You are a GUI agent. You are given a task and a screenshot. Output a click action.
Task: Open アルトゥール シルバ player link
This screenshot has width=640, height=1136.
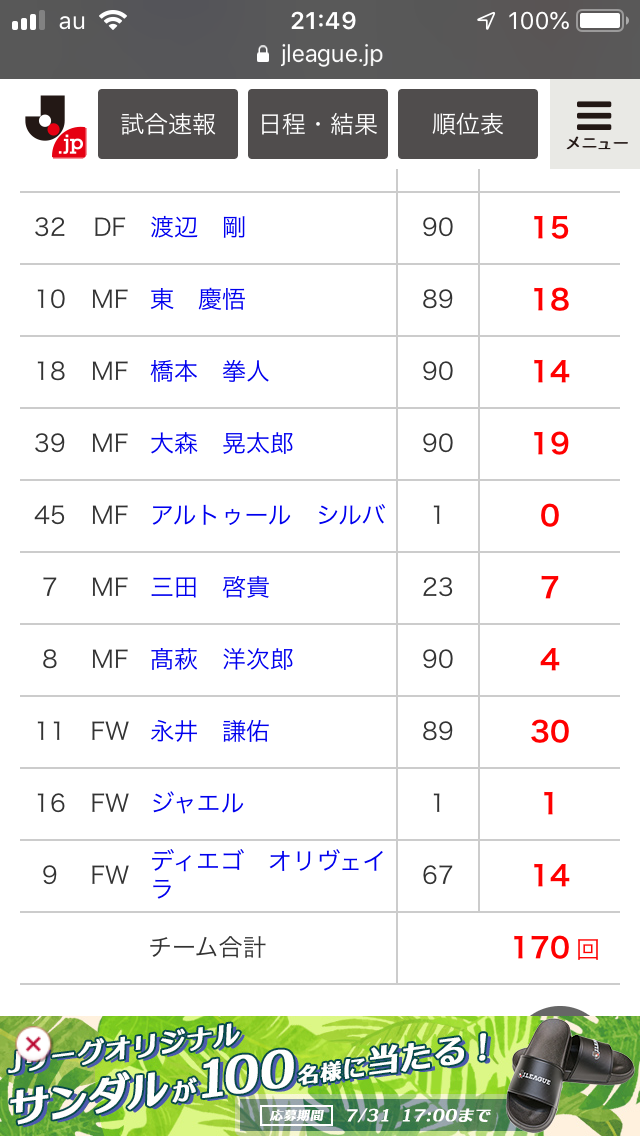click(x=268, y=516)
